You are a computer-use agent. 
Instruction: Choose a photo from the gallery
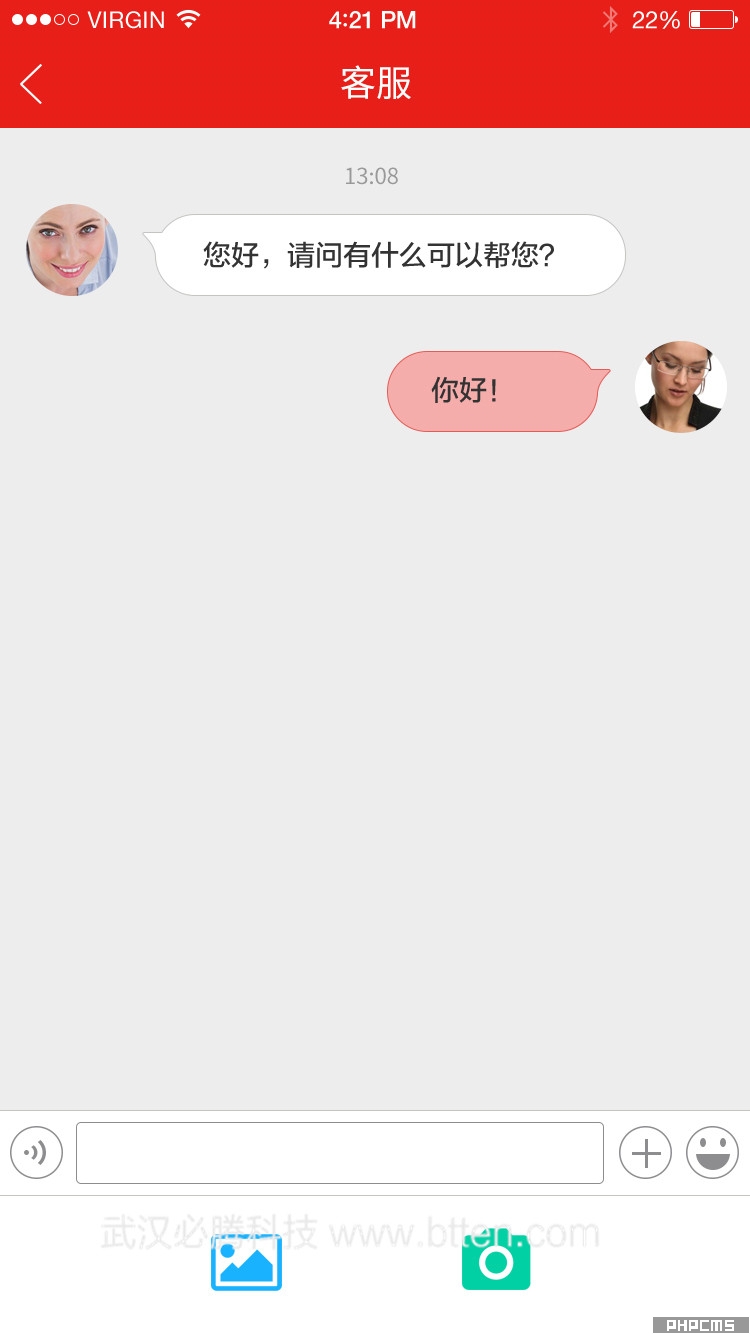coord(246,1262)
